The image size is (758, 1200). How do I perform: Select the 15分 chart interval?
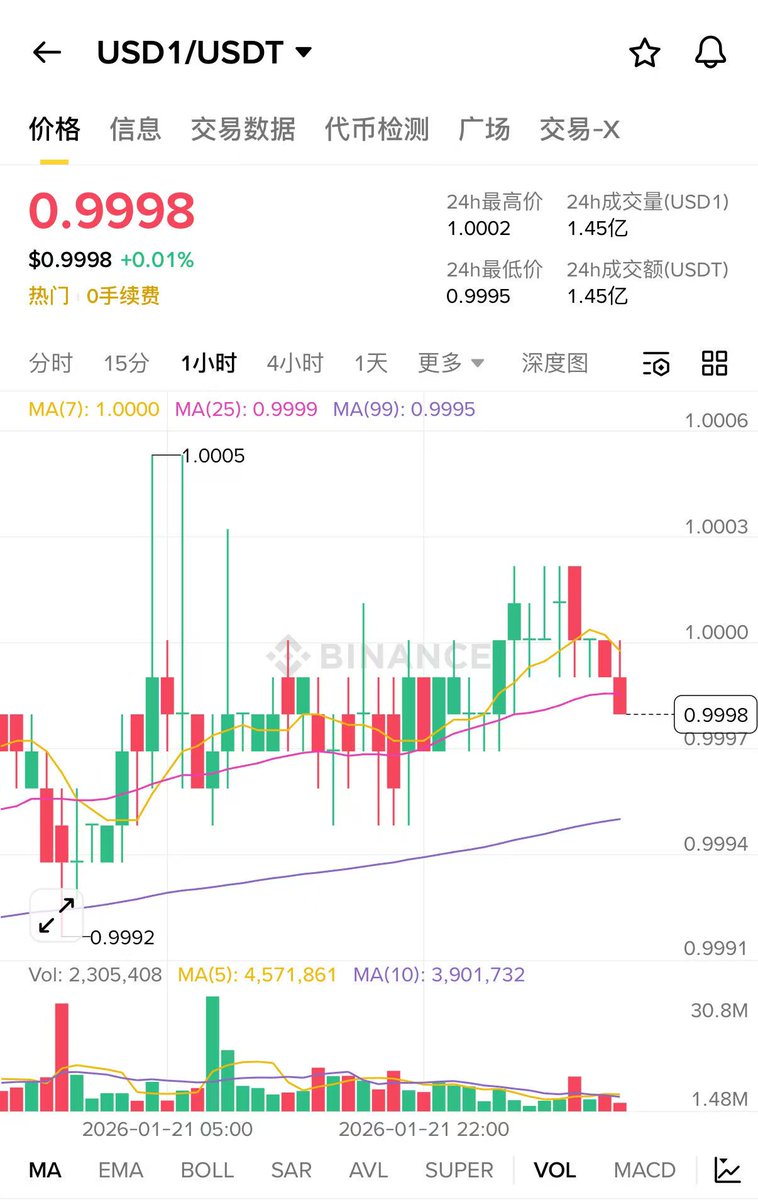[x=126, y=363]
